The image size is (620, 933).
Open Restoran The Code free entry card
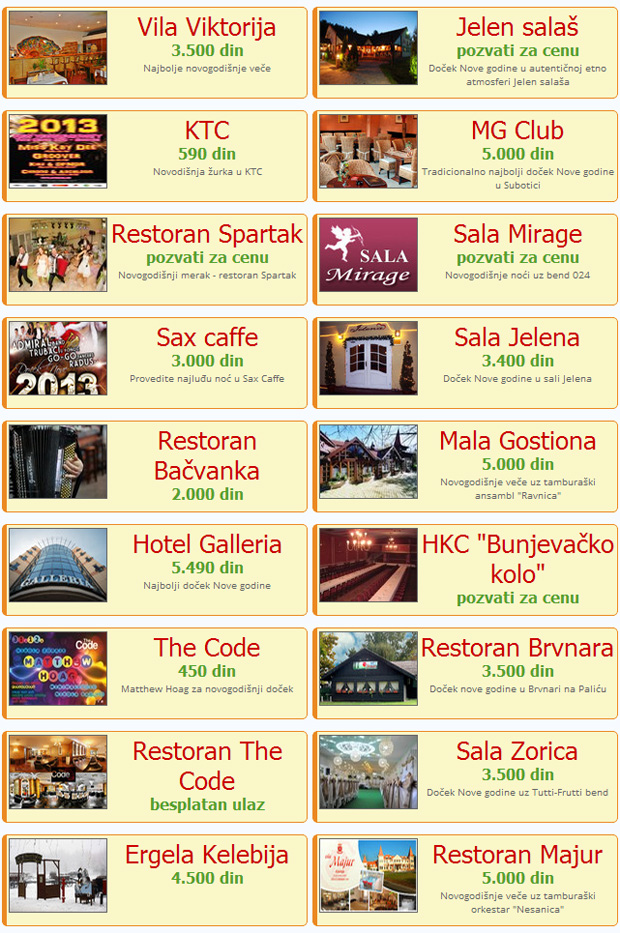tap(206, 766)
